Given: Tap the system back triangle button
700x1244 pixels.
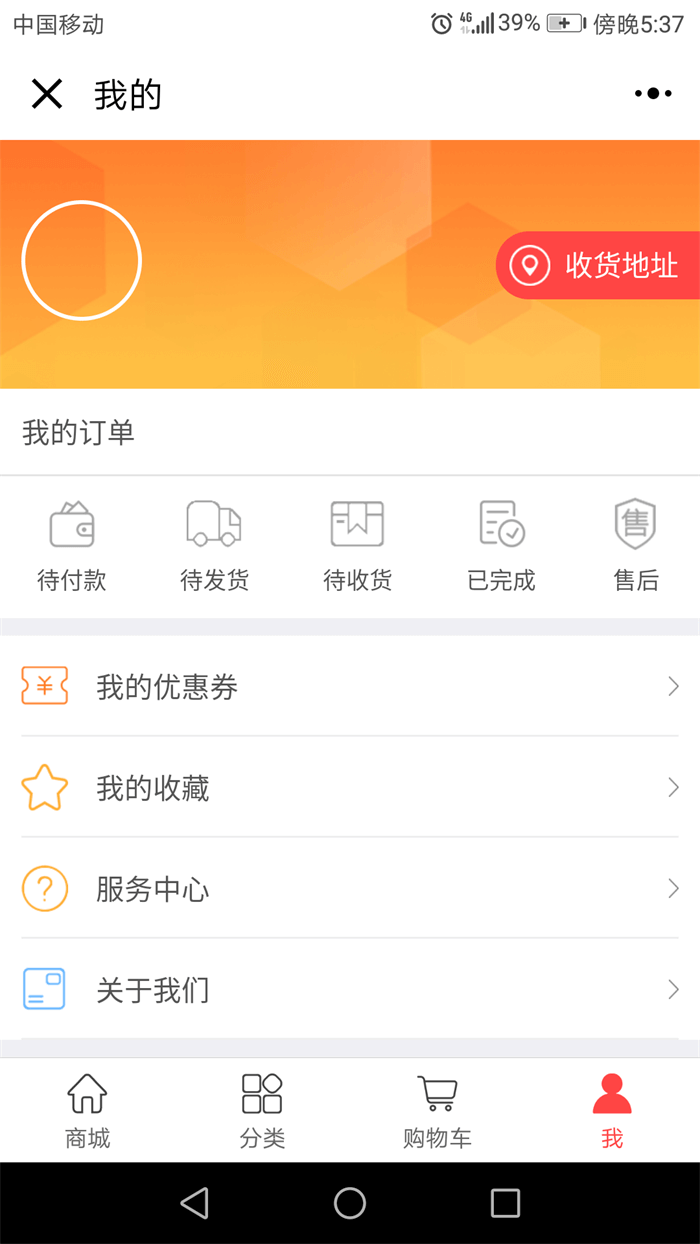Looking at the screenshot, I should (x=194, y=1203).
